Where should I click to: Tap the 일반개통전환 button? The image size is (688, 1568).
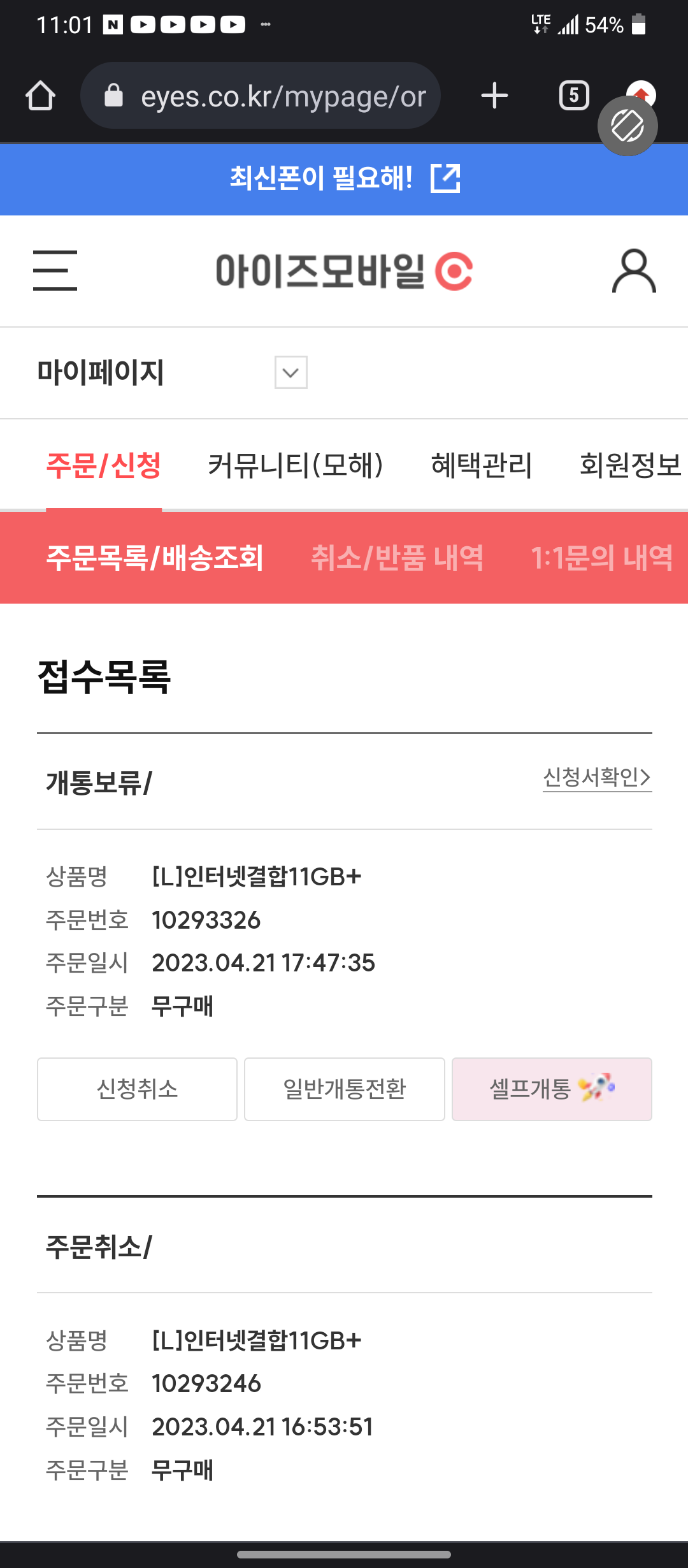(x=345, y=1089)
